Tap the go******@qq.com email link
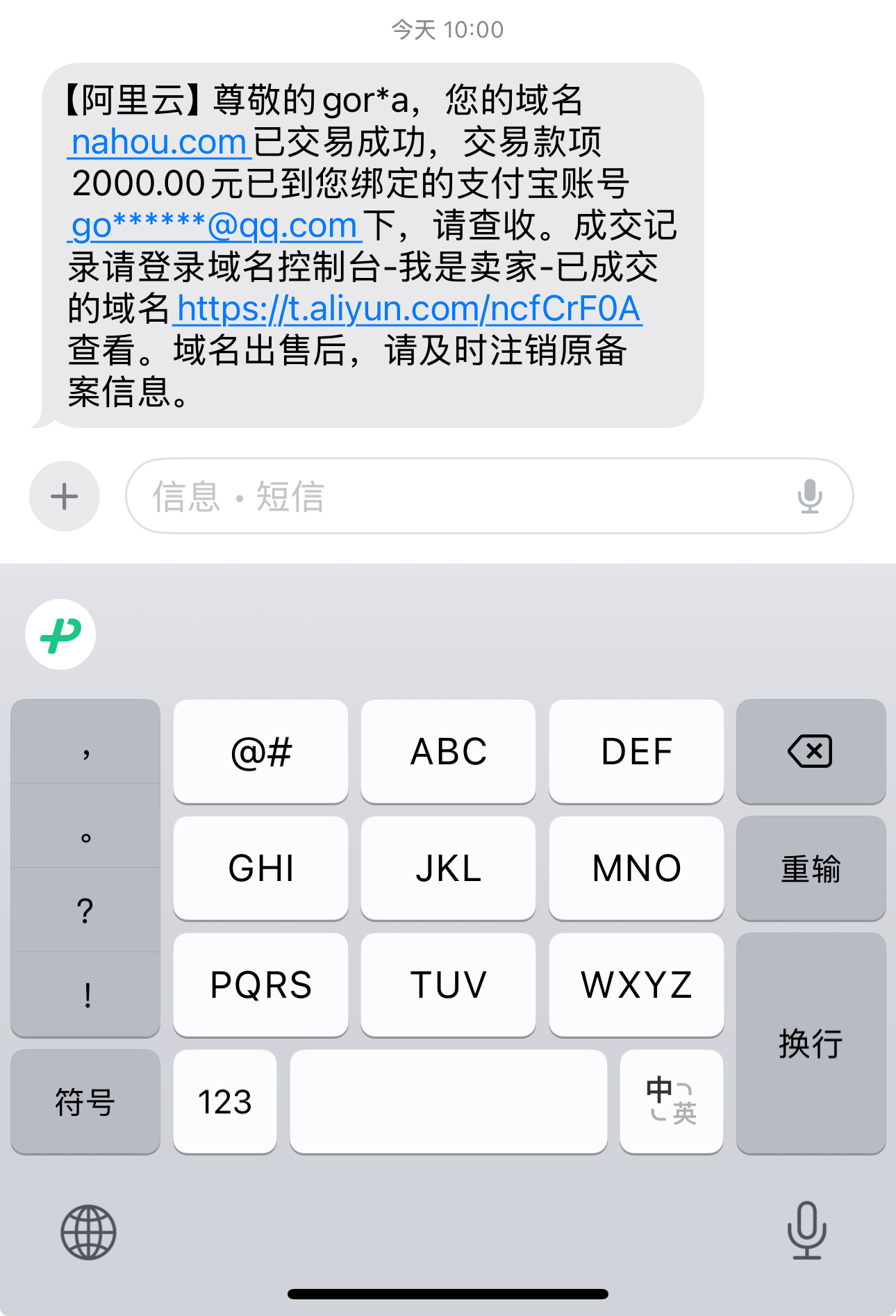896x1316 pixels. point(214,226)
